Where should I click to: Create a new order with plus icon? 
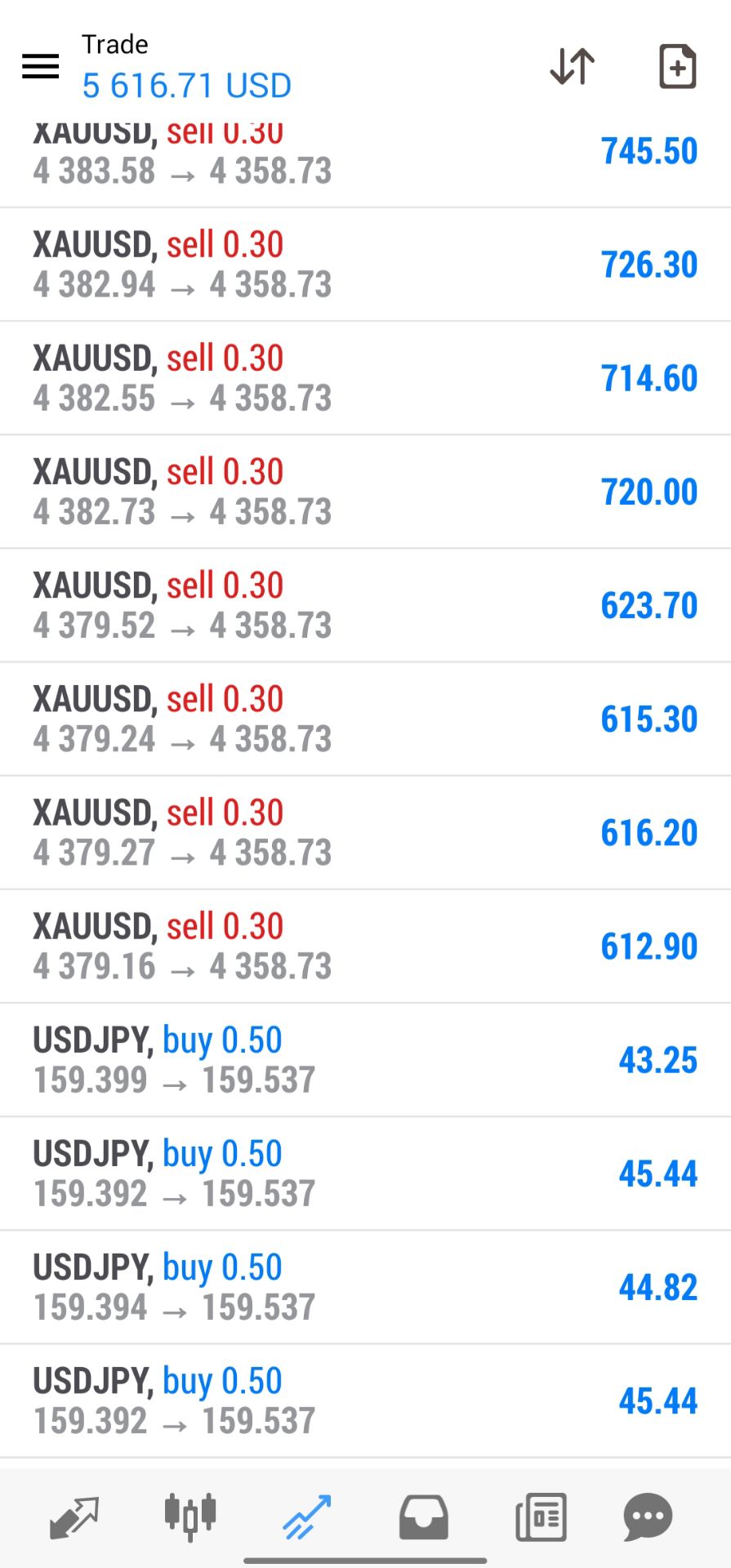(x=677, y=66)
